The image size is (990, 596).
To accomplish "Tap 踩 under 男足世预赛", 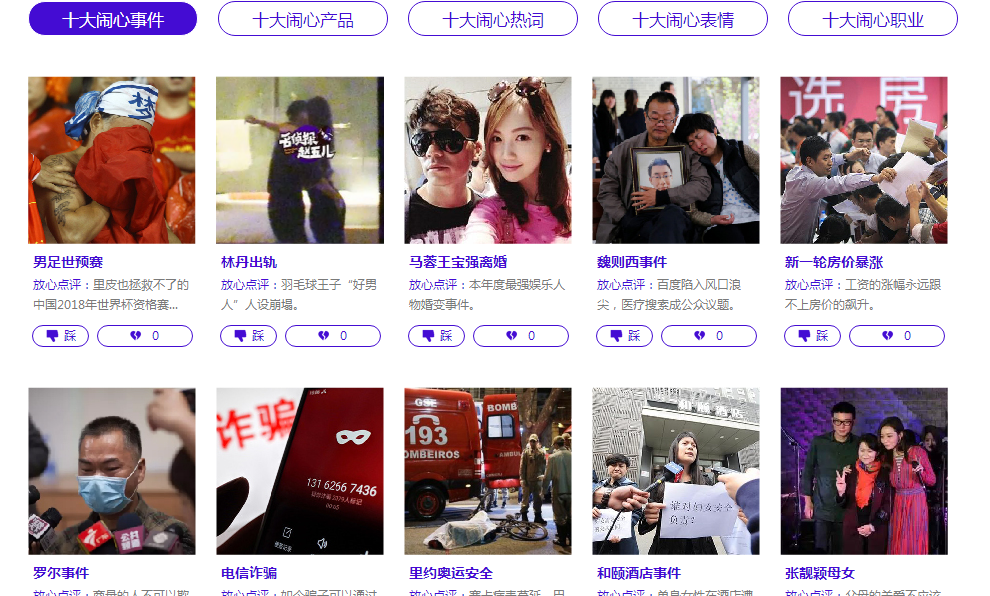I will 61,336.
